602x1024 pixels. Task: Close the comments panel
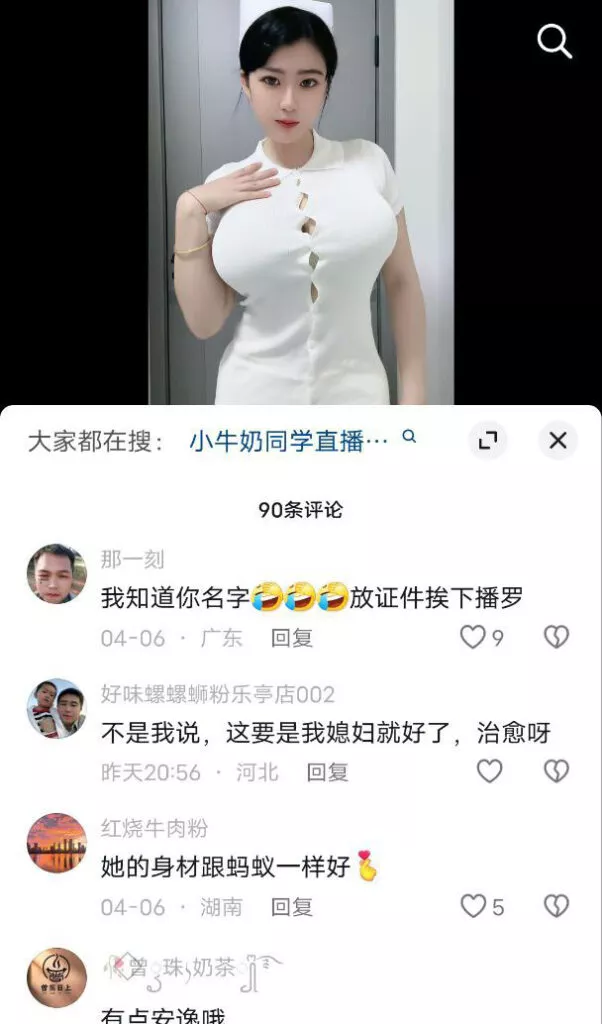558,441
